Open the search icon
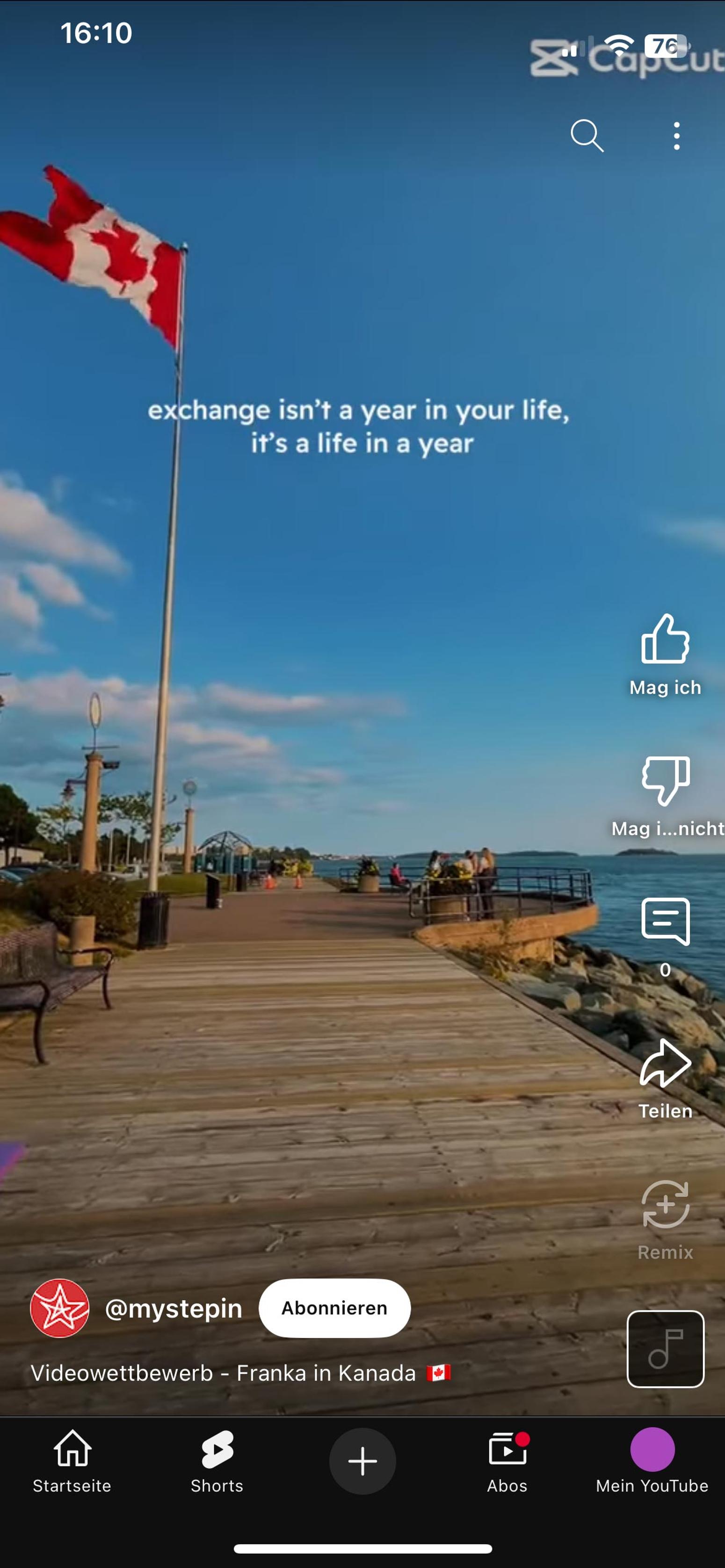Screen dimensions: 725x1568 pyautogui.click(x=586, y=135)
